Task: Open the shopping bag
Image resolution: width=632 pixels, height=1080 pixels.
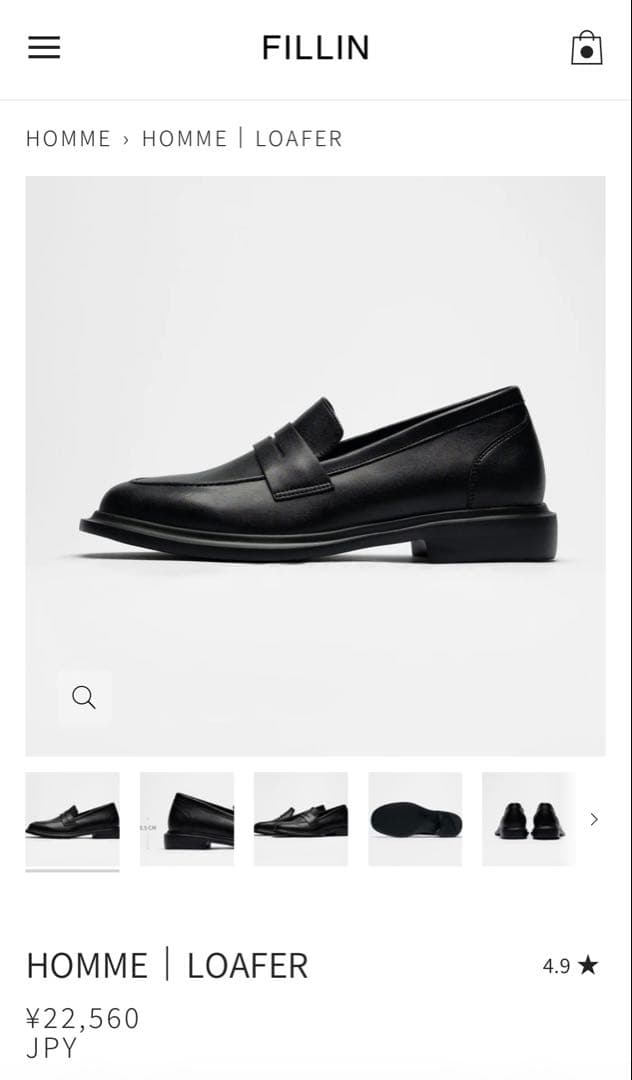Action: pyautogui.click(x=586, y=48)
